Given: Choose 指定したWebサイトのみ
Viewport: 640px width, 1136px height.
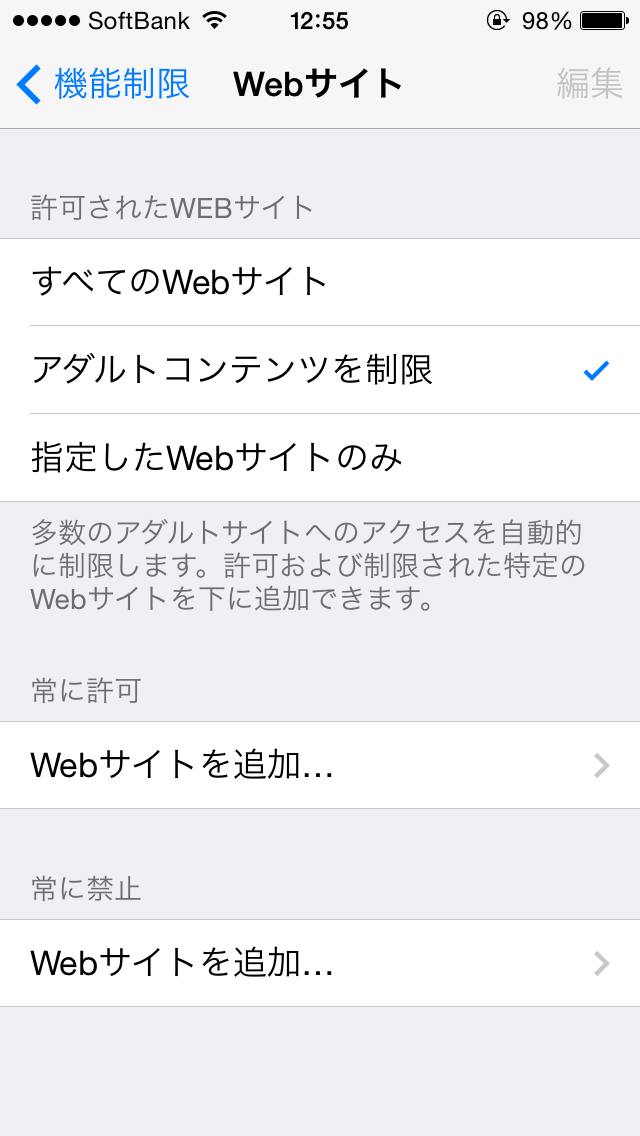Looking at the screenshot, I should (x=320, y=458).
